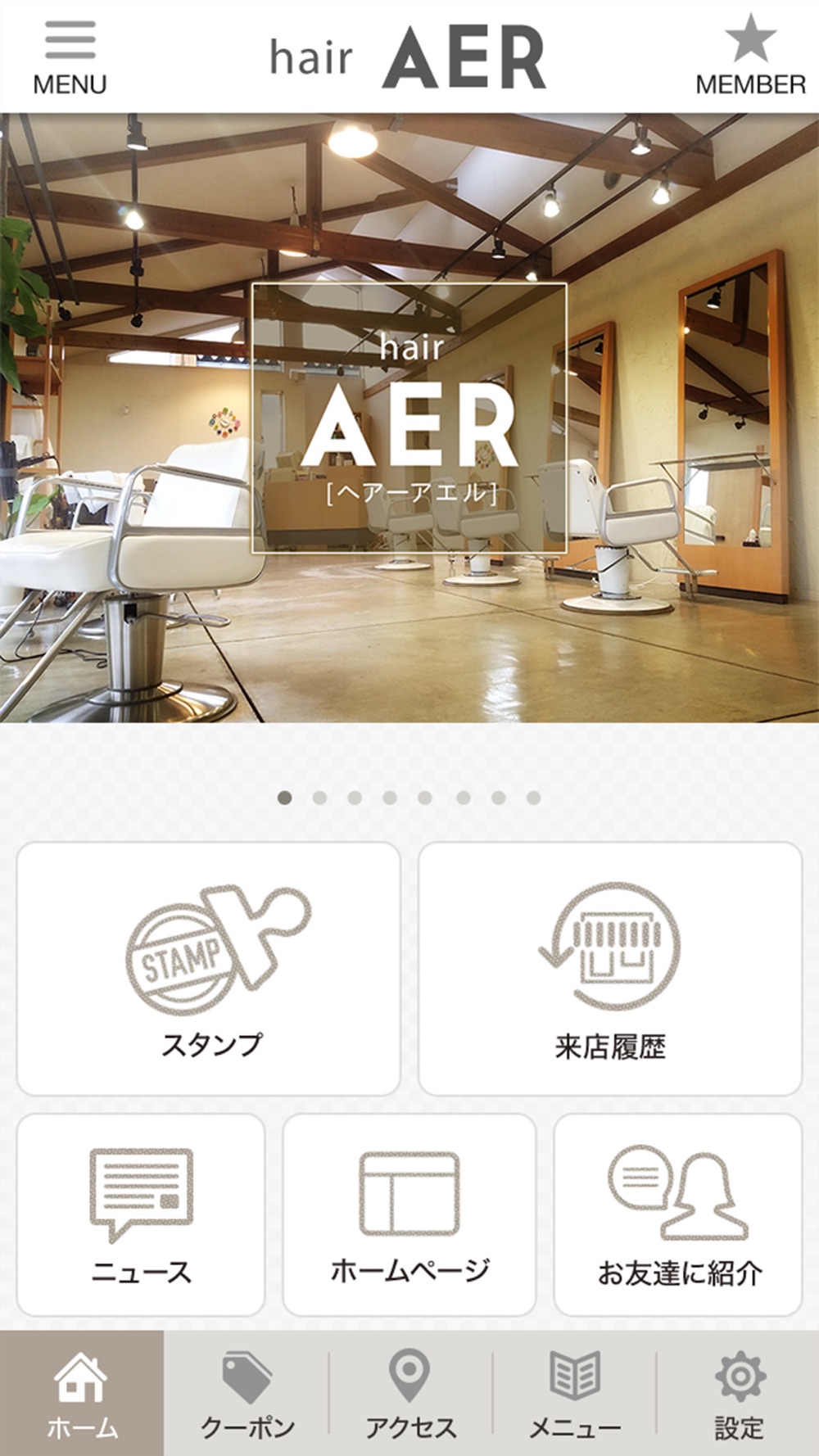Tap the hair AER banner image
Screen dimensions: 819x1456
[409, 418]
